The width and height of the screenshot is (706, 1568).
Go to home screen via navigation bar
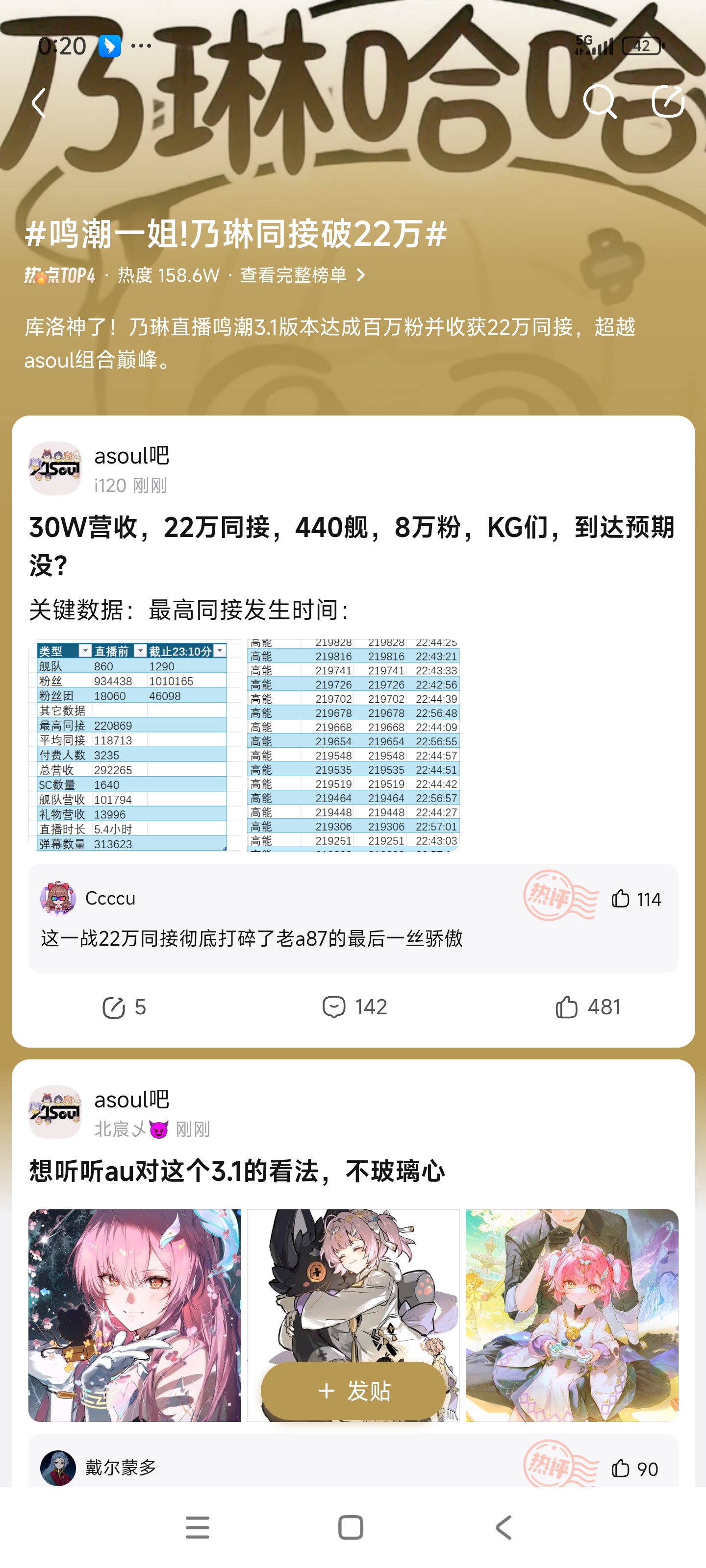tap(351, 1527)
